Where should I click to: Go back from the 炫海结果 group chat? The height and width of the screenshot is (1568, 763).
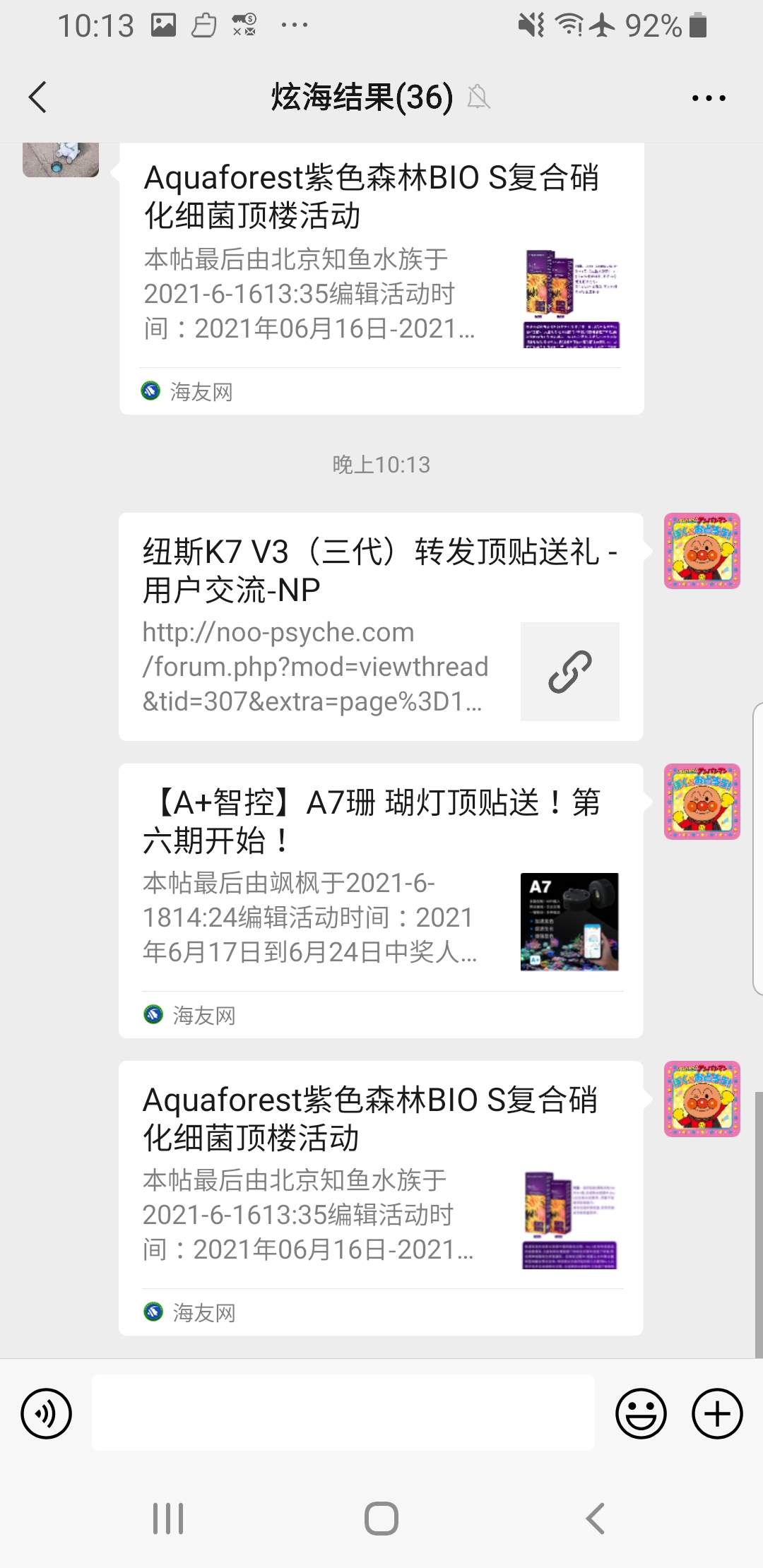point(38,97)
